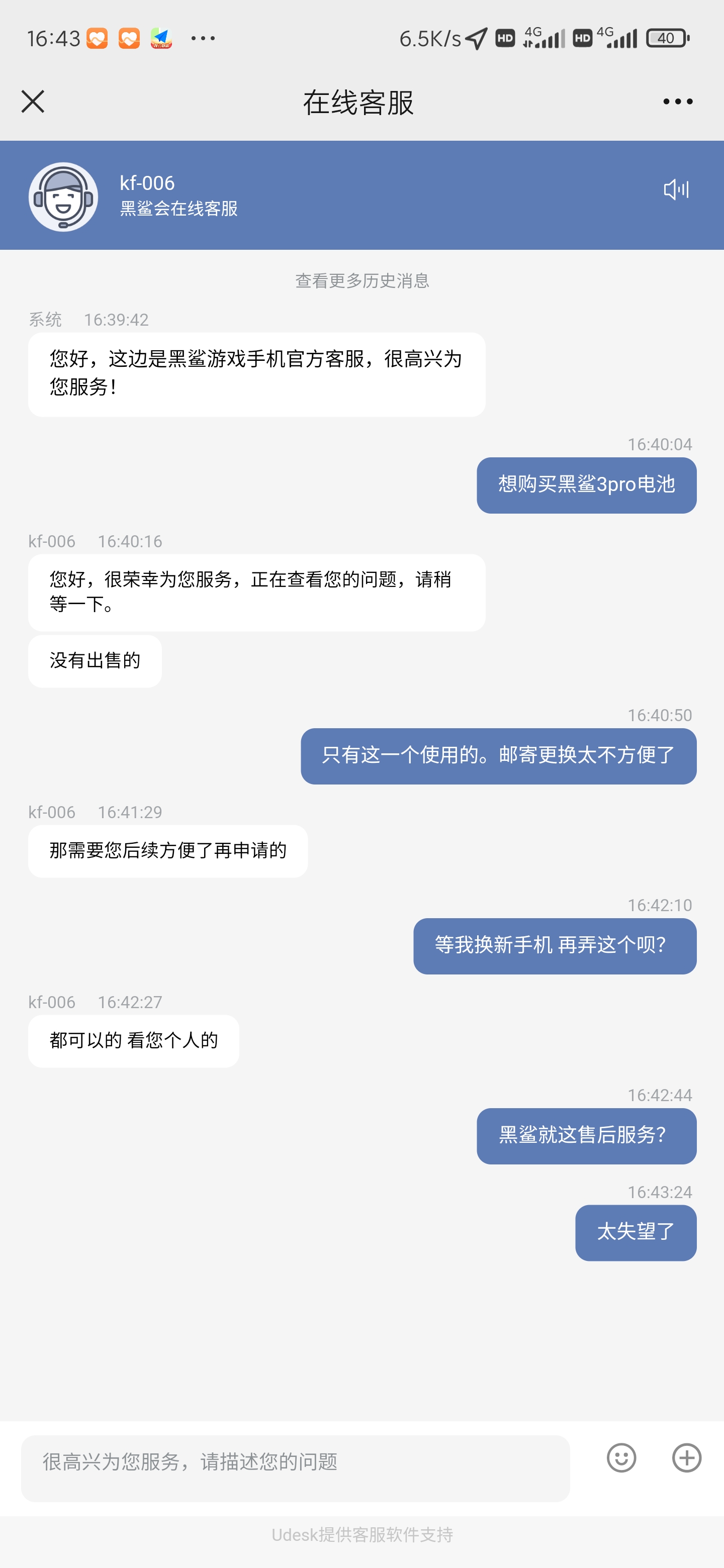Close the online customer service page

(33, 101)
